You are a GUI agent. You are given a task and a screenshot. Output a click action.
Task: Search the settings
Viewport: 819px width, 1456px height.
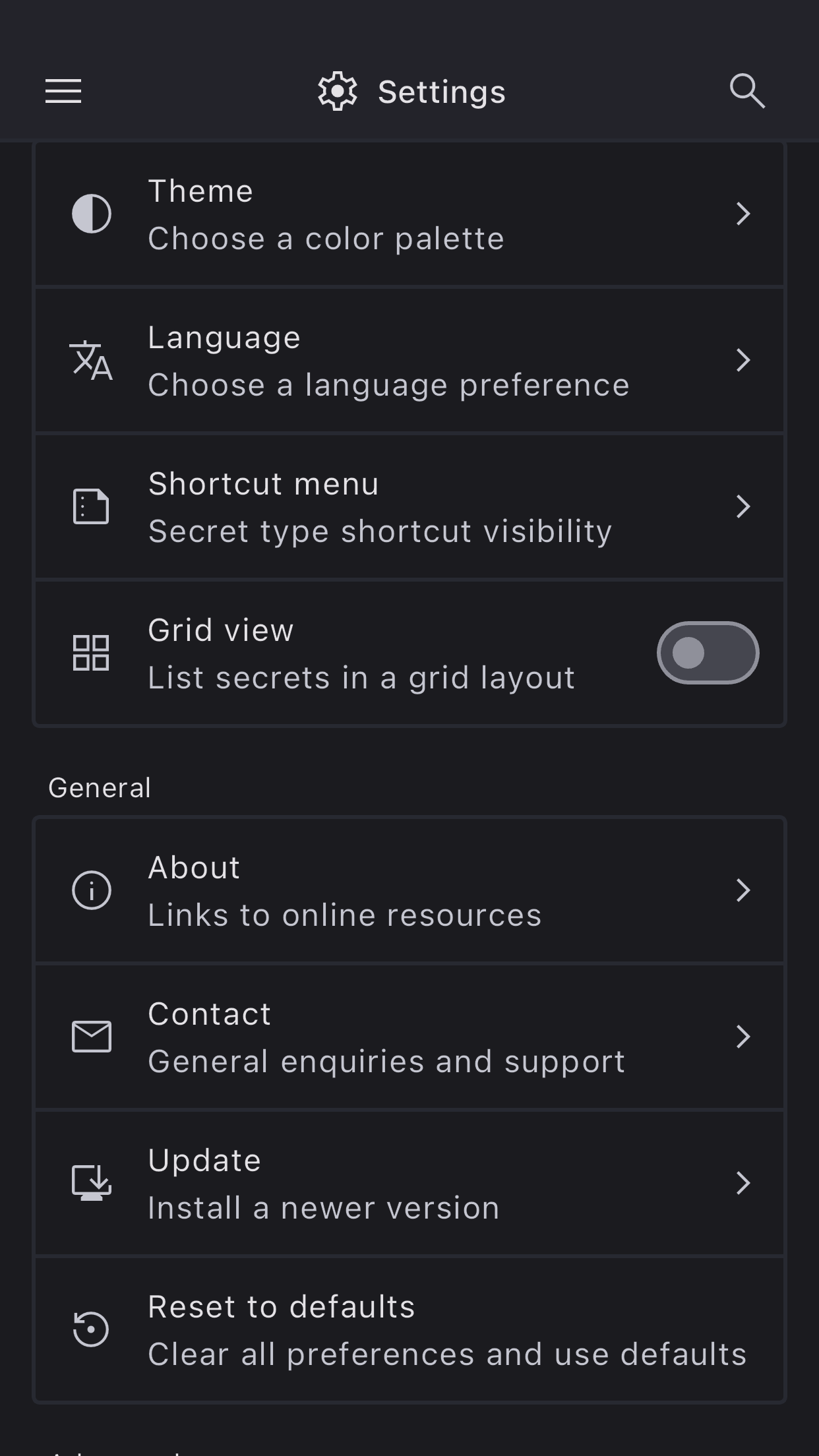pos(747,91)
